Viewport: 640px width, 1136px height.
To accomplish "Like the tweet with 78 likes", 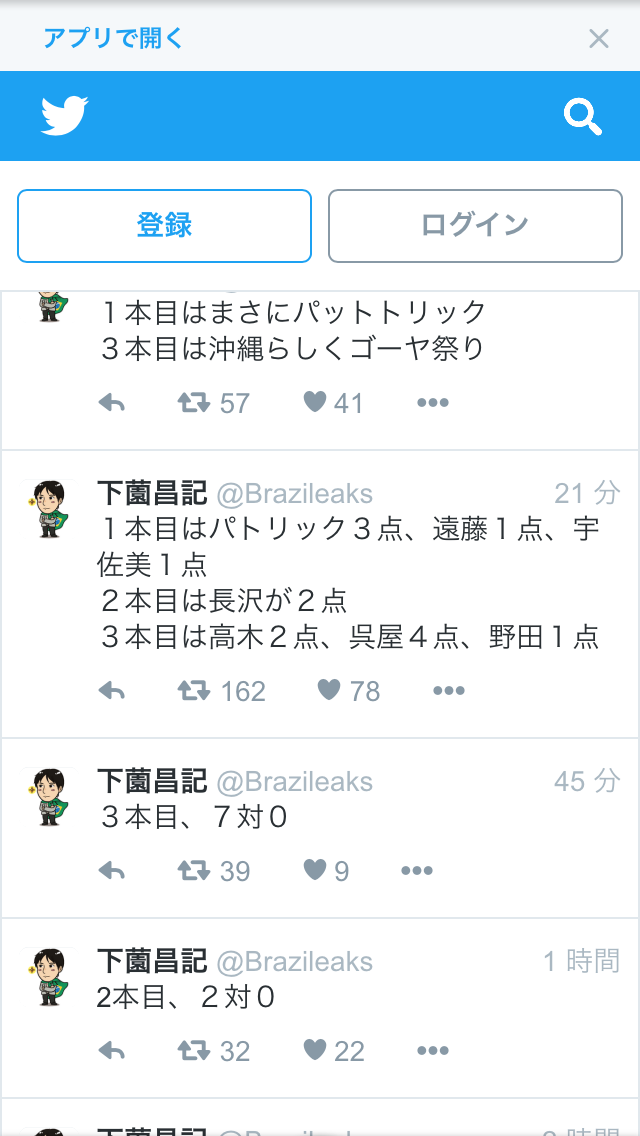I will click(x=330, y=690).
